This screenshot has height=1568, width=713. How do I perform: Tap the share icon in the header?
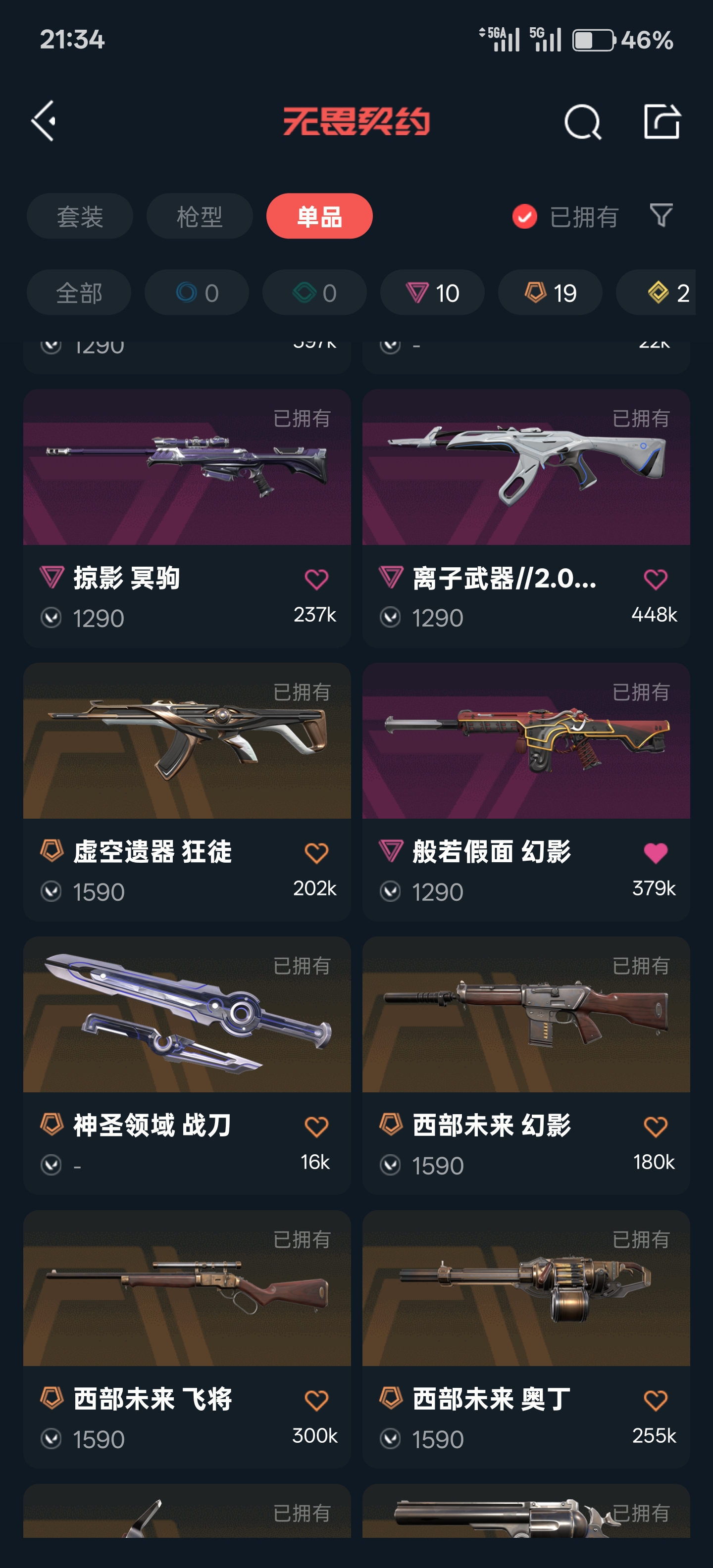tap(662, 121)
